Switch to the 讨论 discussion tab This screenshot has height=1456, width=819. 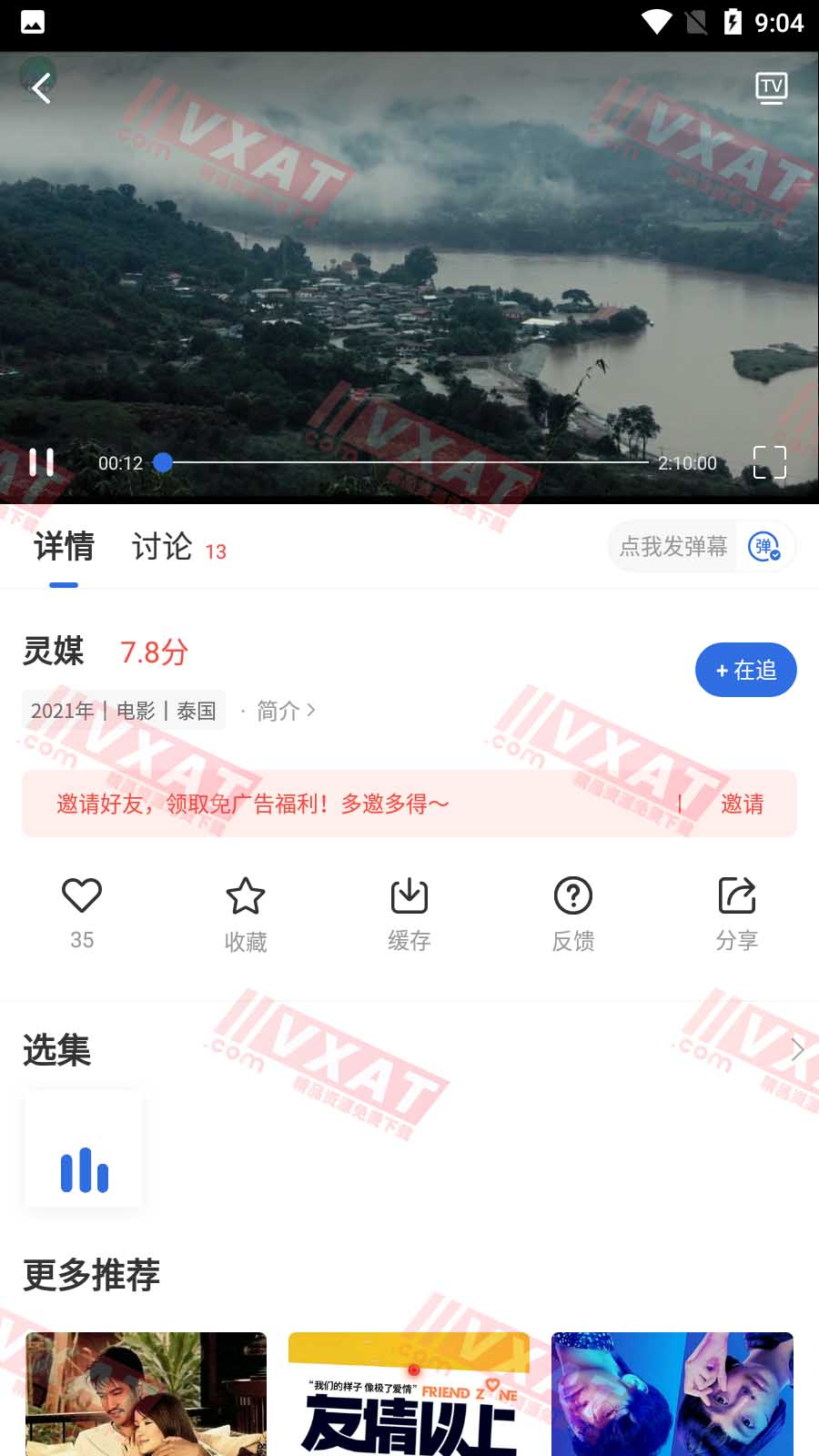tap(164, 547)
